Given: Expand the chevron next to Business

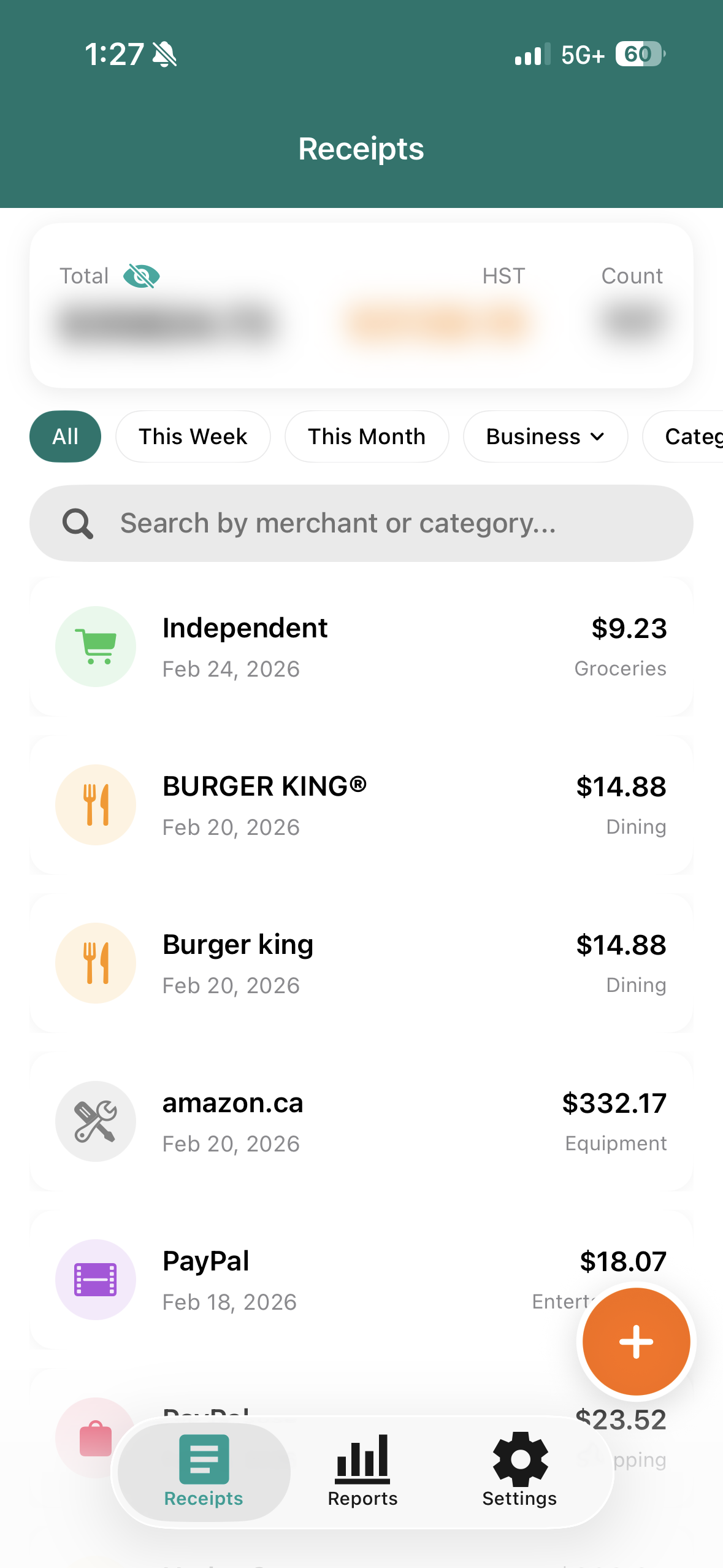Looking at the screenshot, I should coord(597,437).
